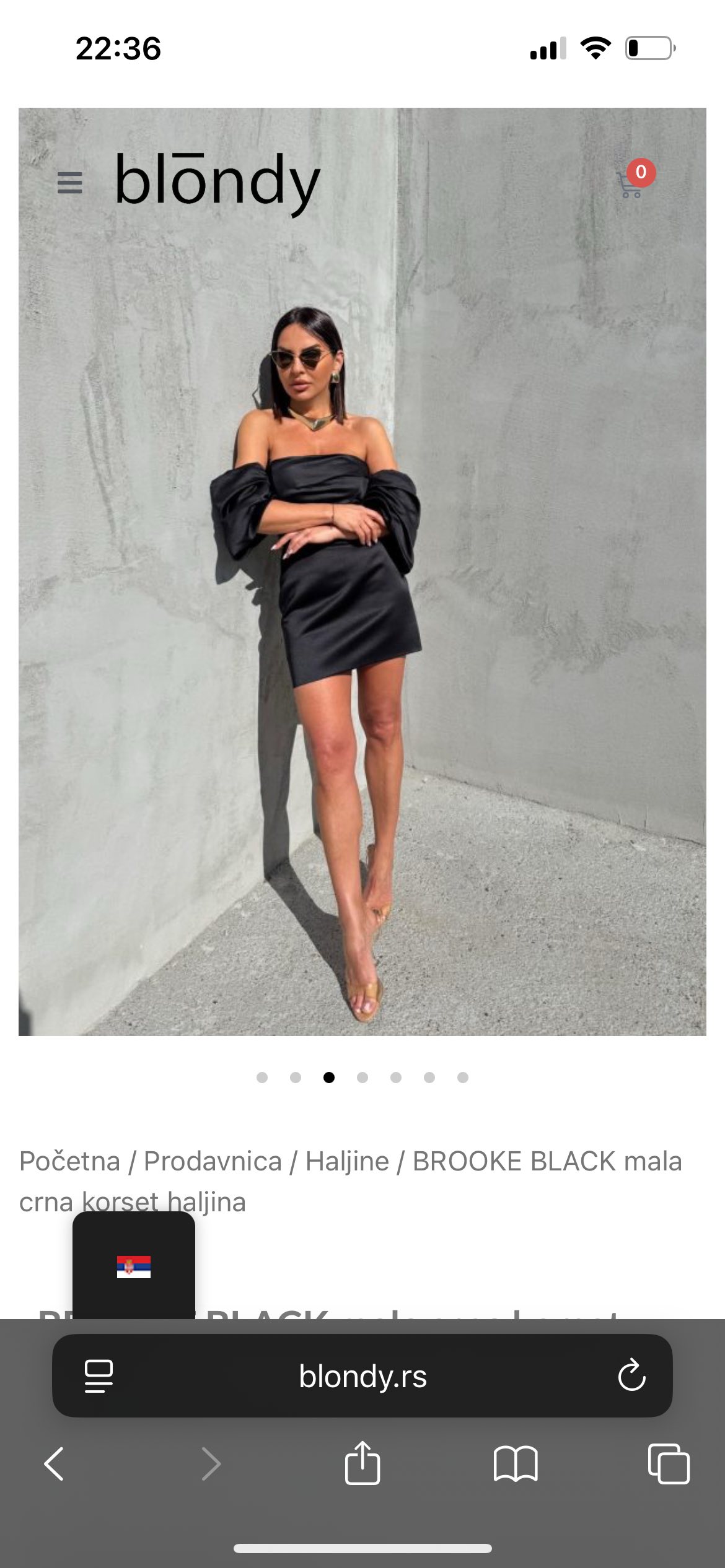Screen dimensions: 725x1568
Task: Open the page settings icon in the address bar
Action: coord(99,1376)
